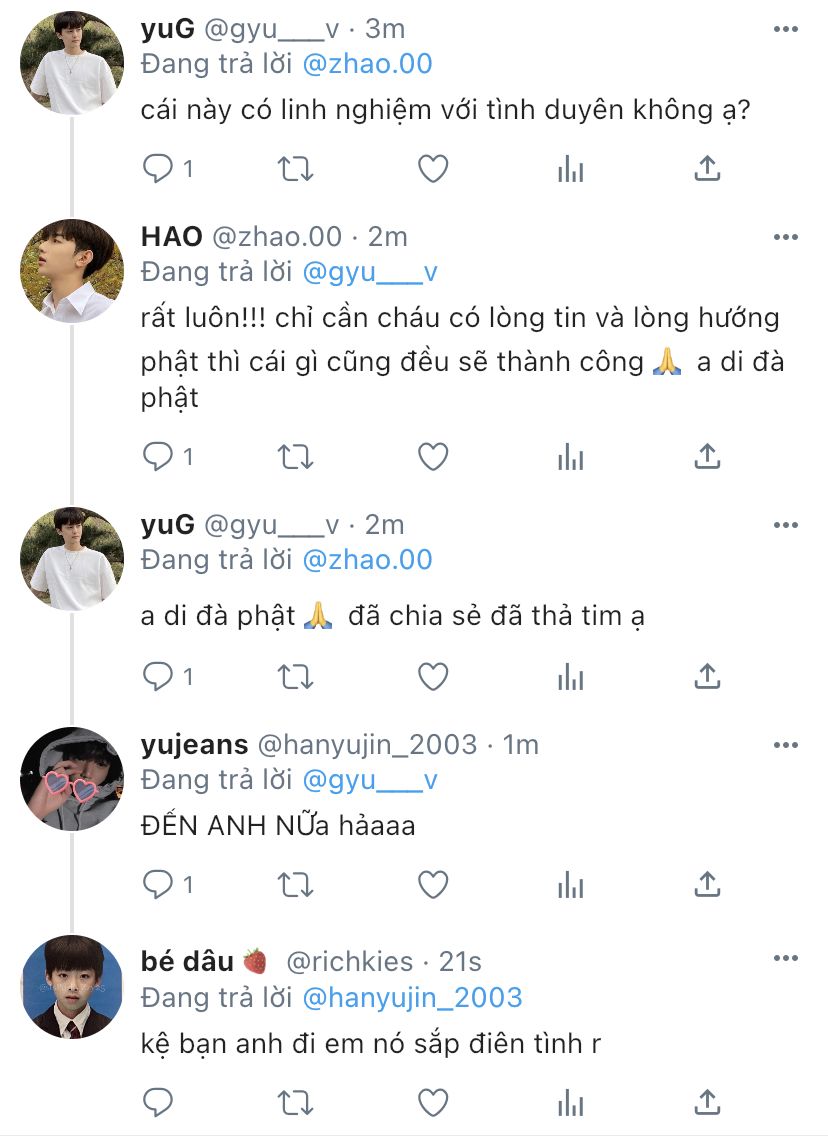Open overflow menu on bé dâu's tweet
Screen dimensions: 828x1136
[x=786, y=958]
